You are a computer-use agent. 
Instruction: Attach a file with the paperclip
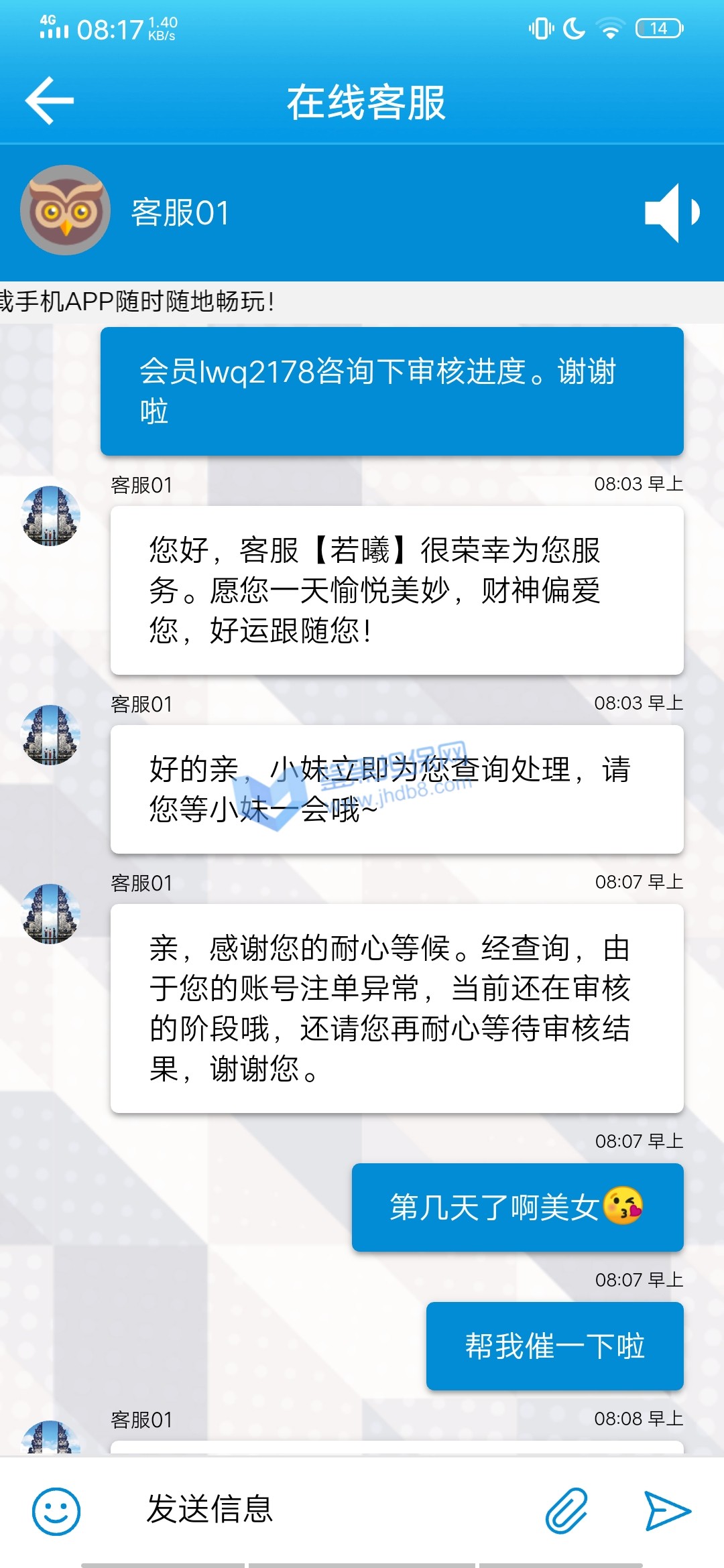[566, 1511]
